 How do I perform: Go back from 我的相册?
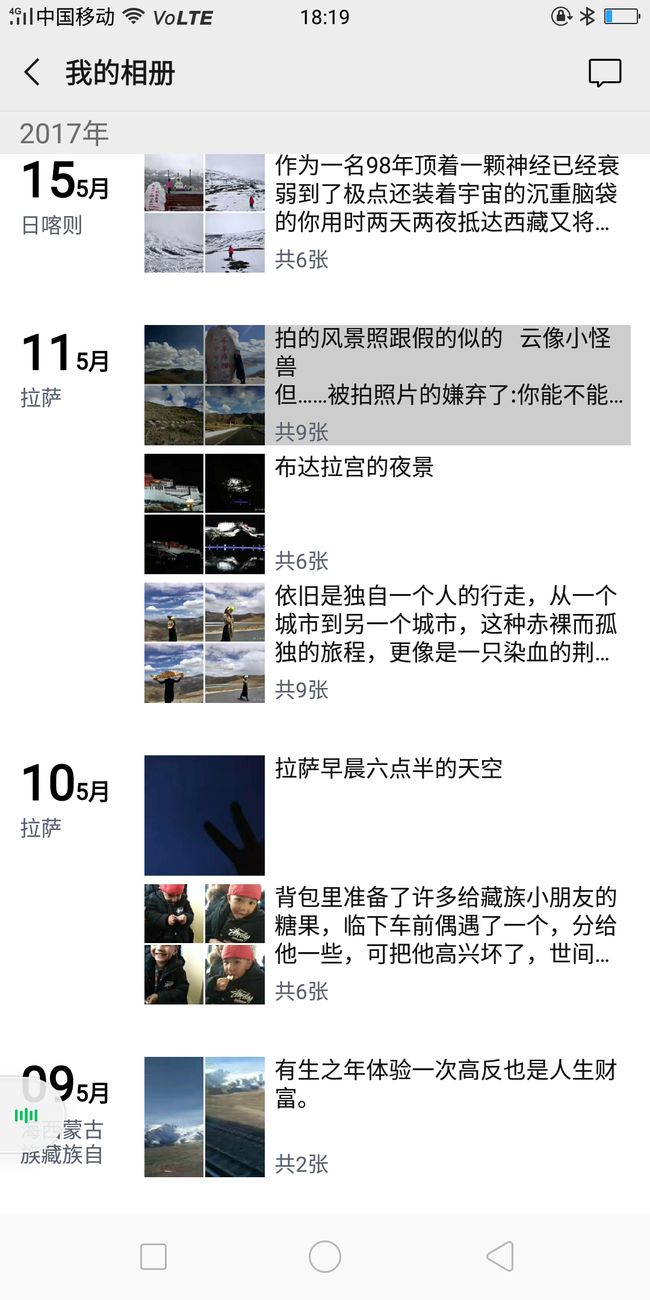[33, 73]
